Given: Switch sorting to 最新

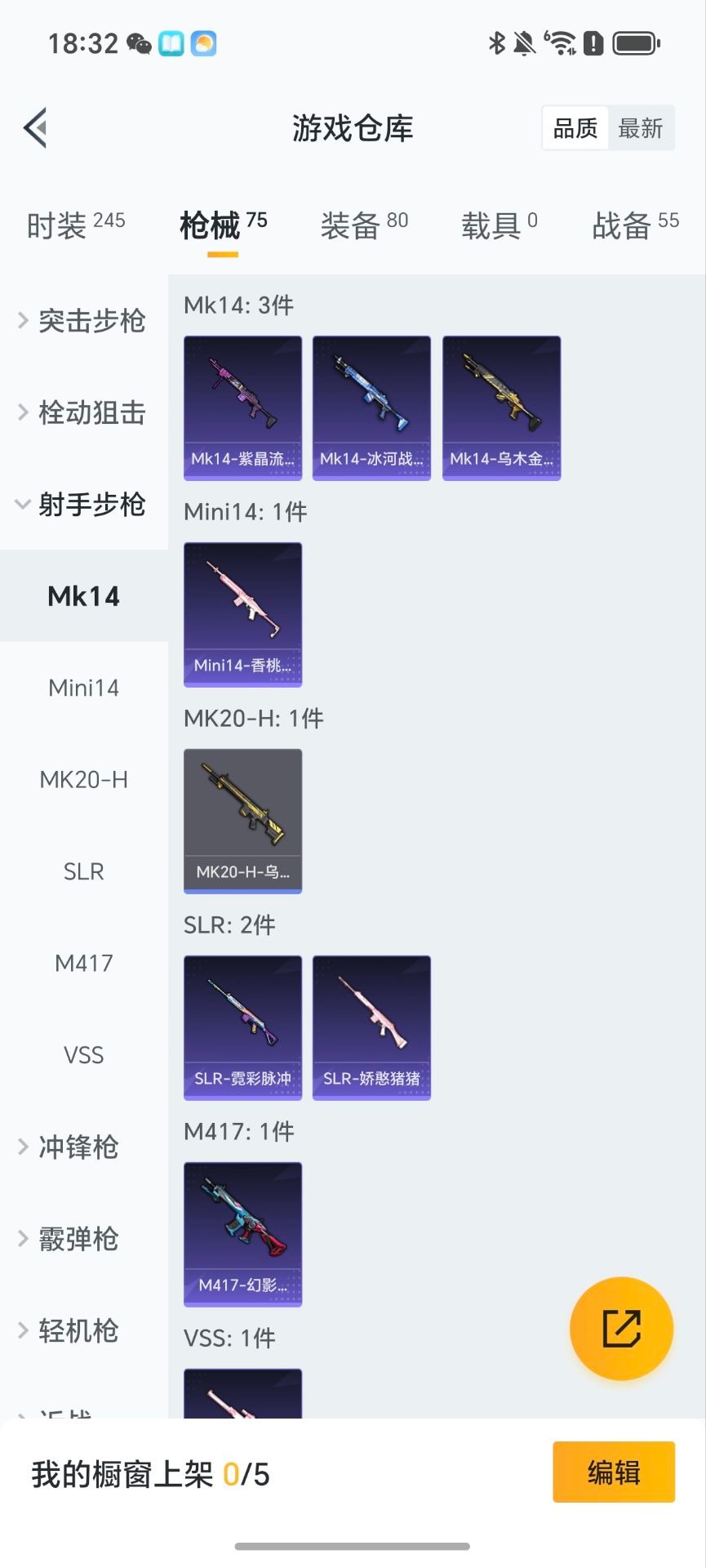Looking at the screenshot, I should pos(642,128).
